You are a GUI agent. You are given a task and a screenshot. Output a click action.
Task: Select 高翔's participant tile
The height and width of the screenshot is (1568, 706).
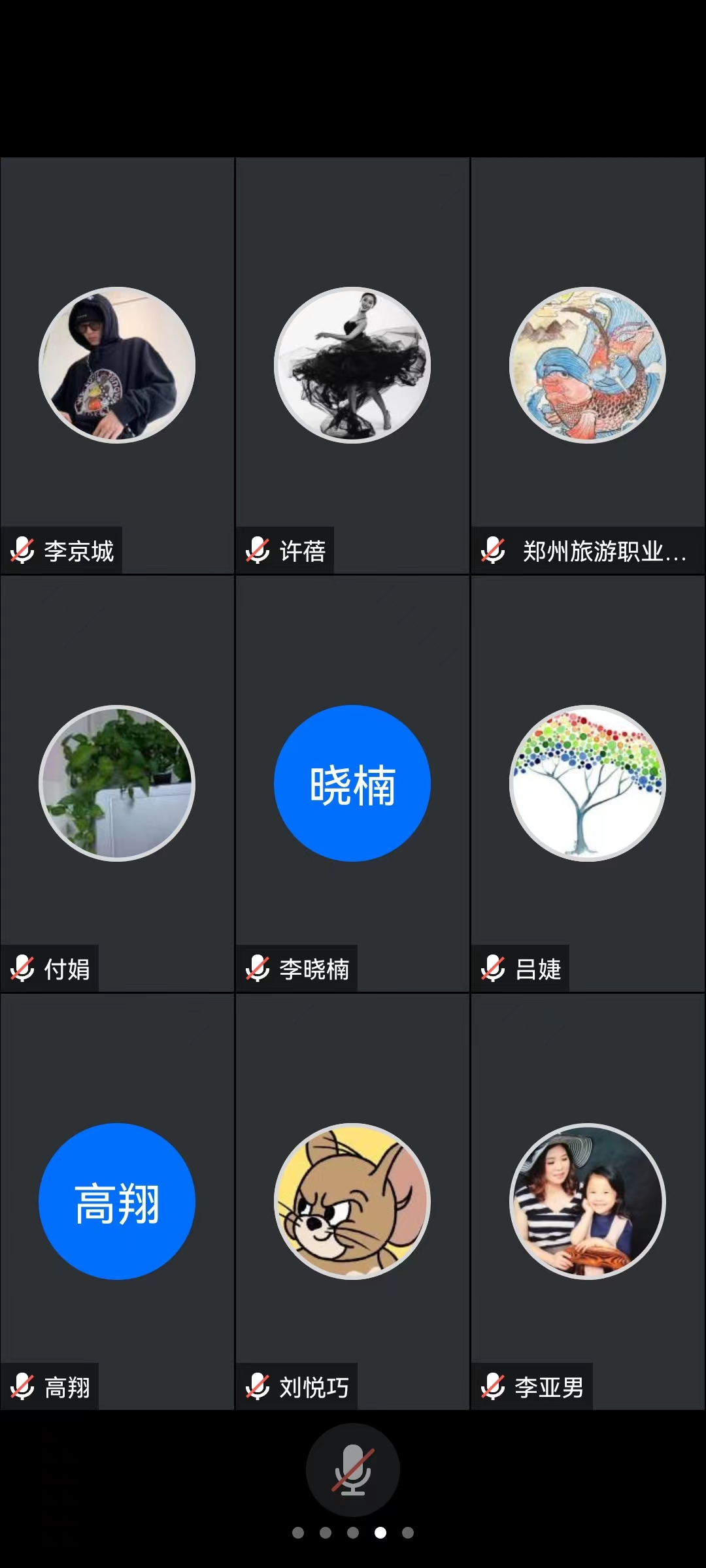pyautogui.click(x=117, y=1201)
